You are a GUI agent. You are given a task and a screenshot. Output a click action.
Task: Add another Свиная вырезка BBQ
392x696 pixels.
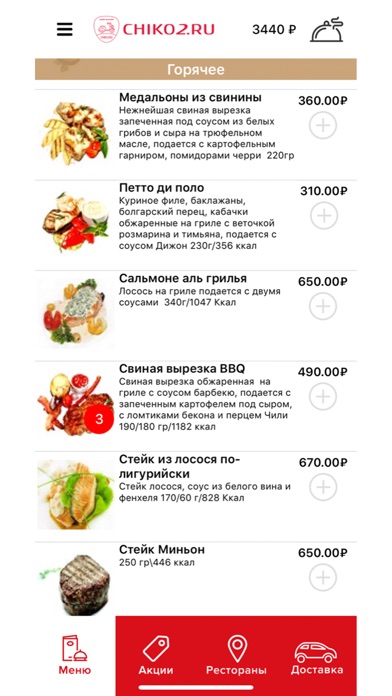pos(323,397)
